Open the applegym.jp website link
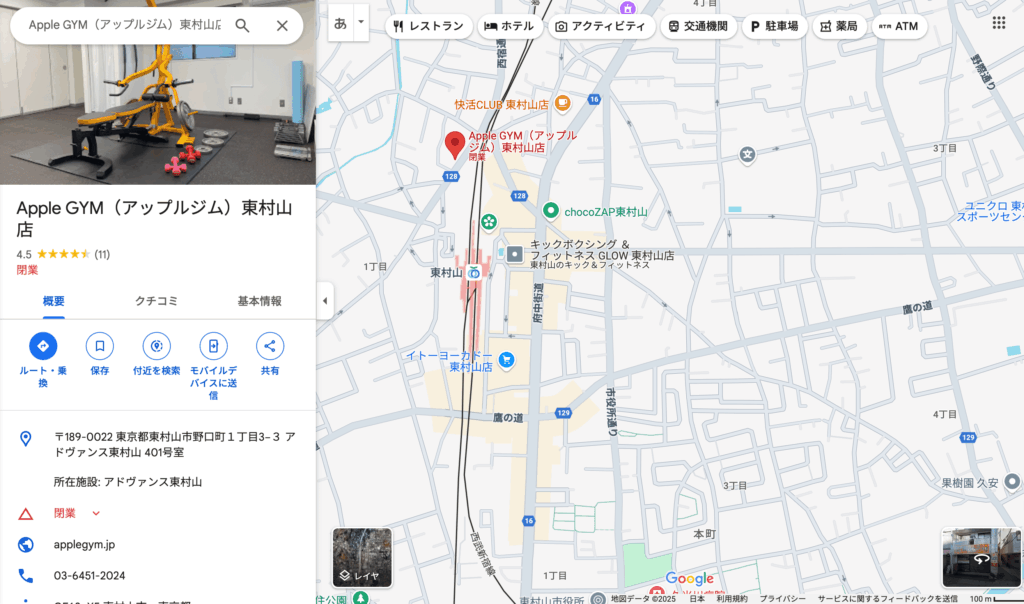1024x604 pixels. click(84, 545)
